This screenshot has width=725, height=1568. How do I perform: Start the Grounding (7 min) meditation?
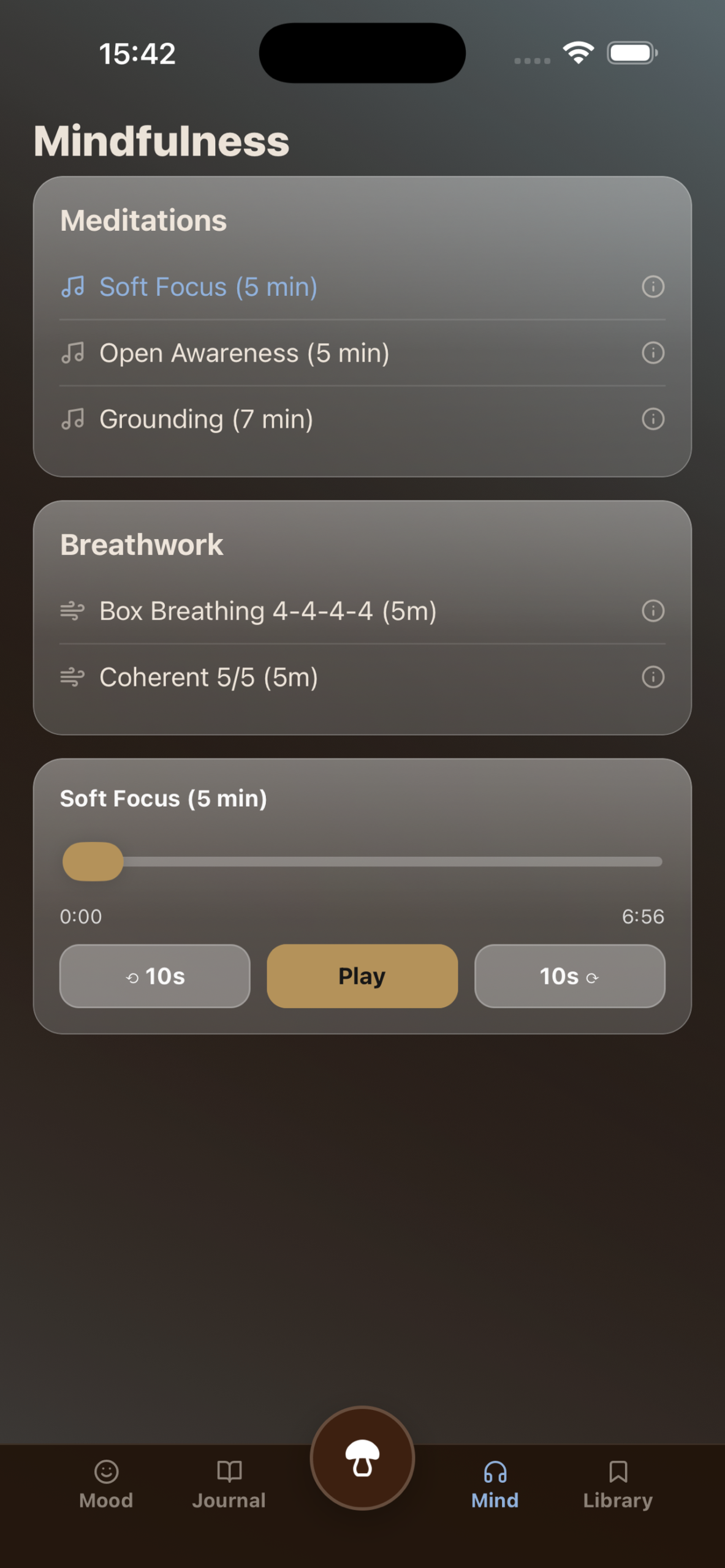click(x=206, y=419)
